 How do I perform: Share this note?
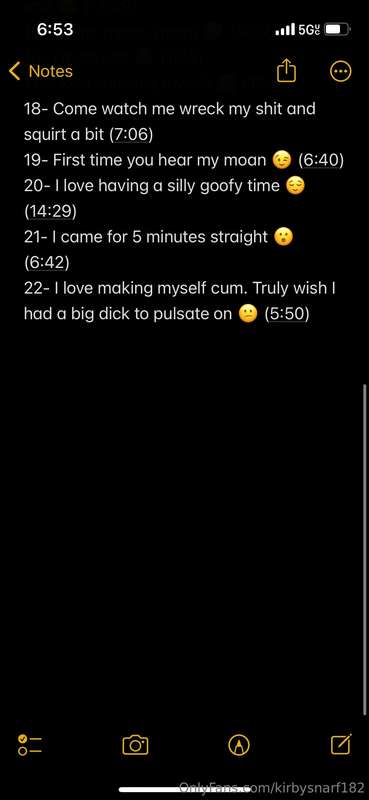tap(286, 70)
